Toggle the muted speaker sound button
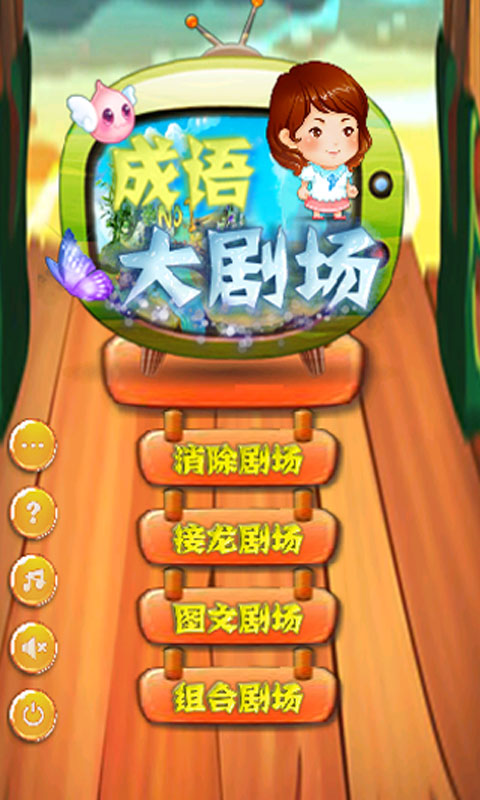This screenshot has width=480, height=800. pyautogui.click(x=33, y=648)
